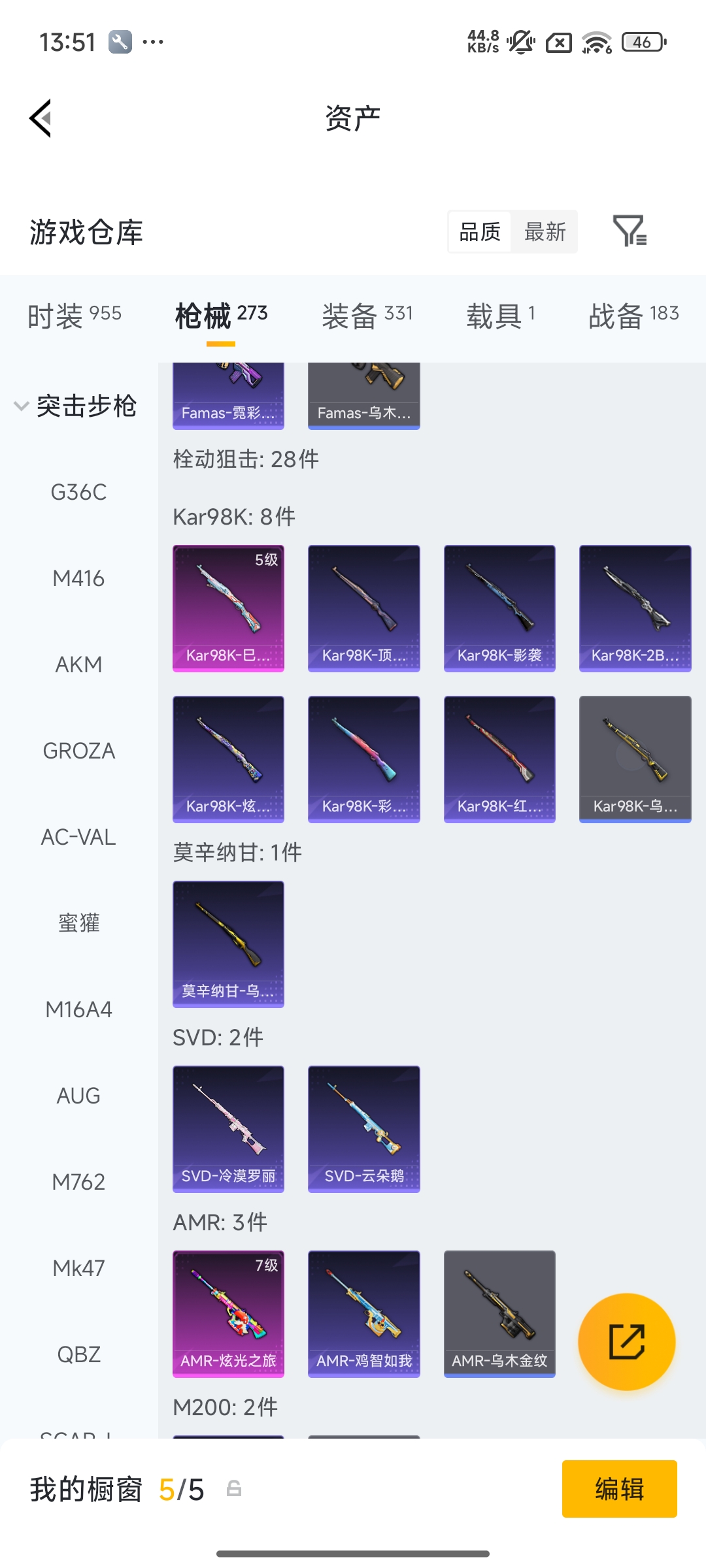Sort items by 品质
706x1568 pixels.
480,232
